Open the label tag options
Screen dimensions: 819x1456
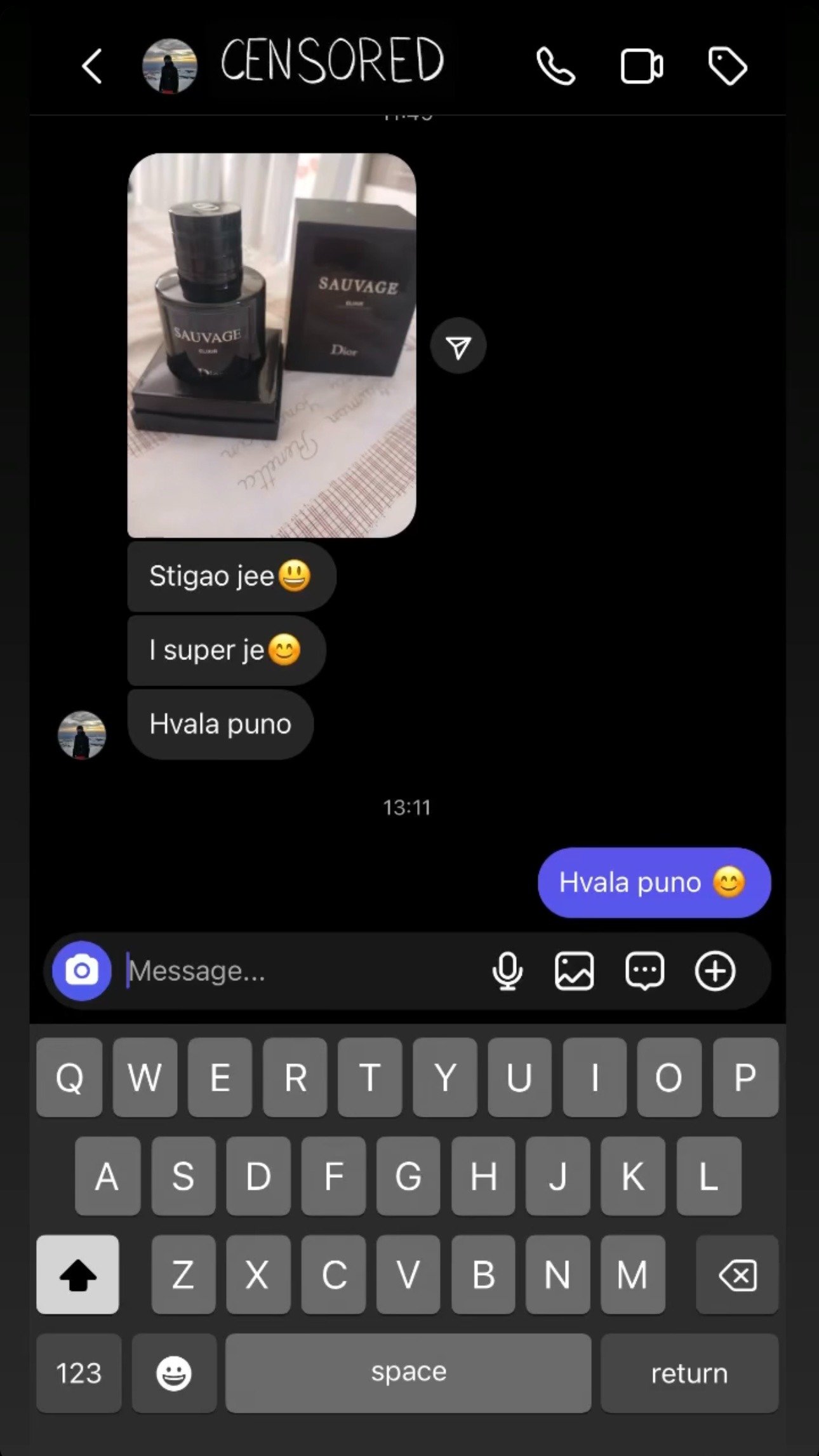(x=727, y=66)
